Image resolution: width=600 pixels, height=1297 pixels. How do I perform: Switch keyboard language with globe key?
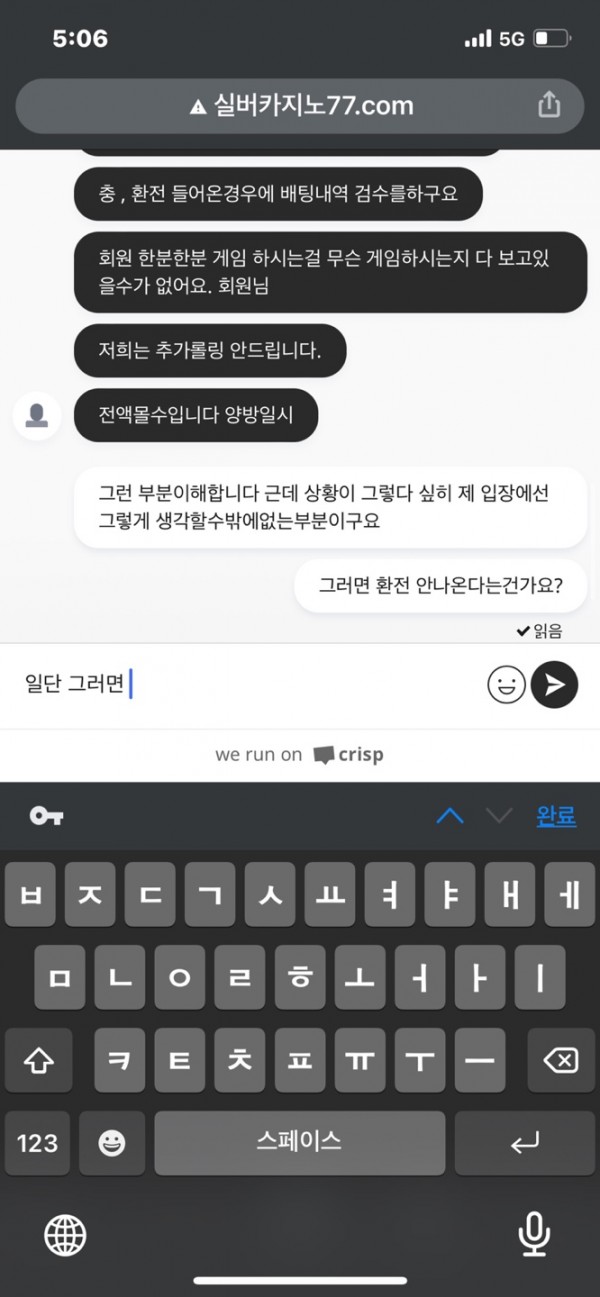point(65,1236)
